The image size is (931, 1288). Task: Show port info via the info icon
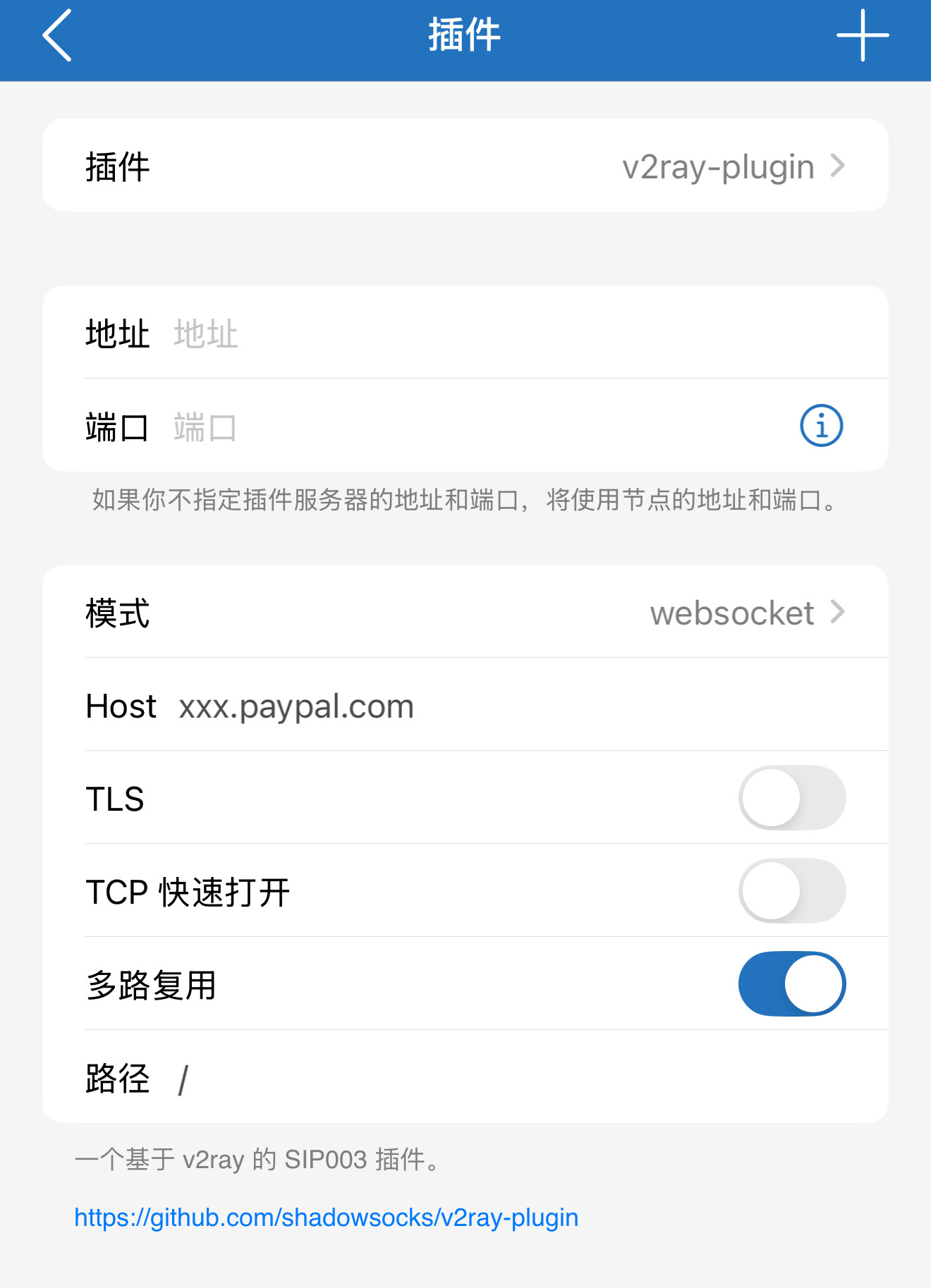click(821, 426)
